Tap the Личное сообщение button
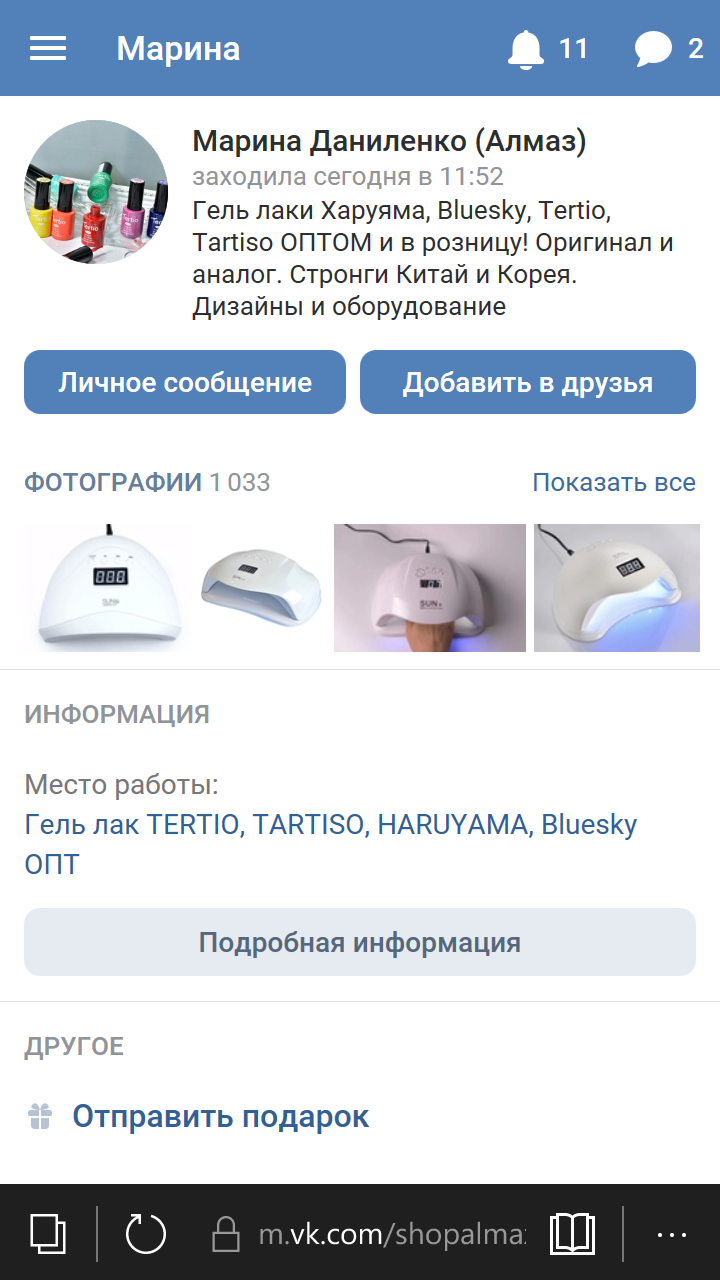Screen dimensions: 720x1280 click(185, 382)
